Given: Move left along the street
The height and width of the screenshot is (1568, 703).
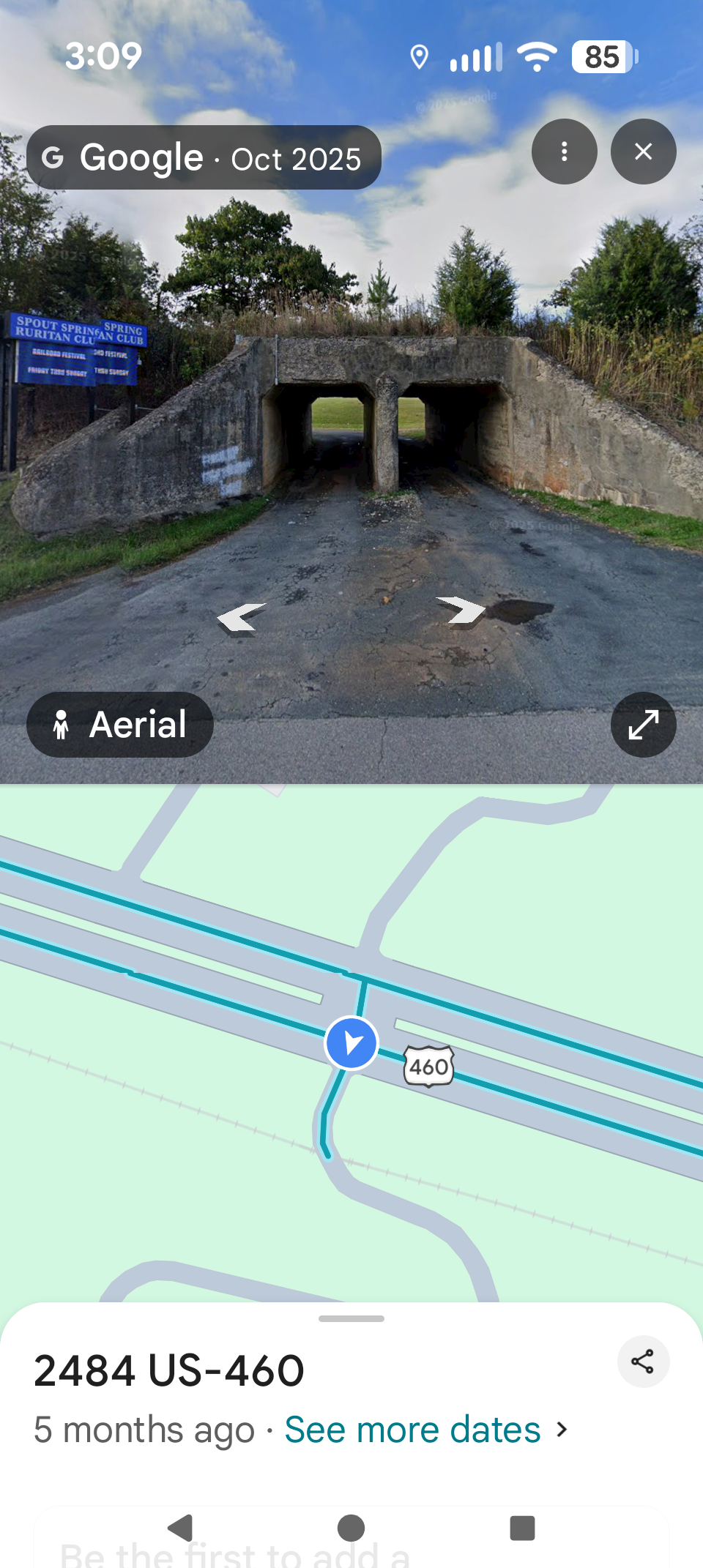Looking at the screenshot, I should pyautogui.click(x=241, y=619).
